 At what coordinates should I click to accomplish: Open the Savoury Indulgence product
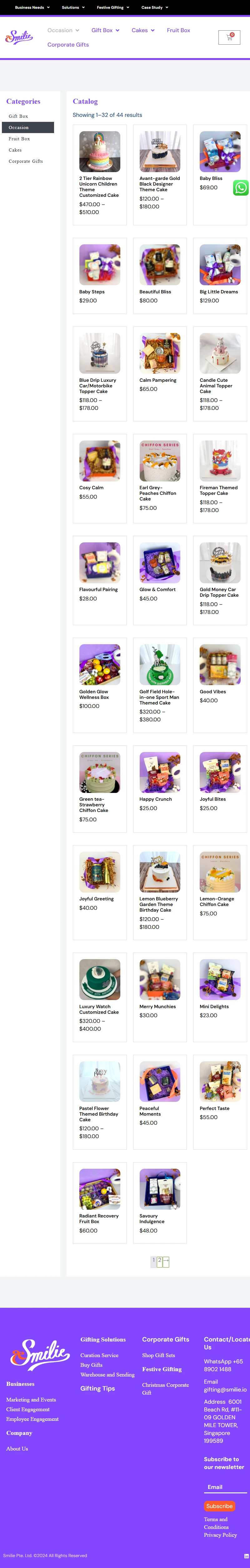tap(159, 1189)
